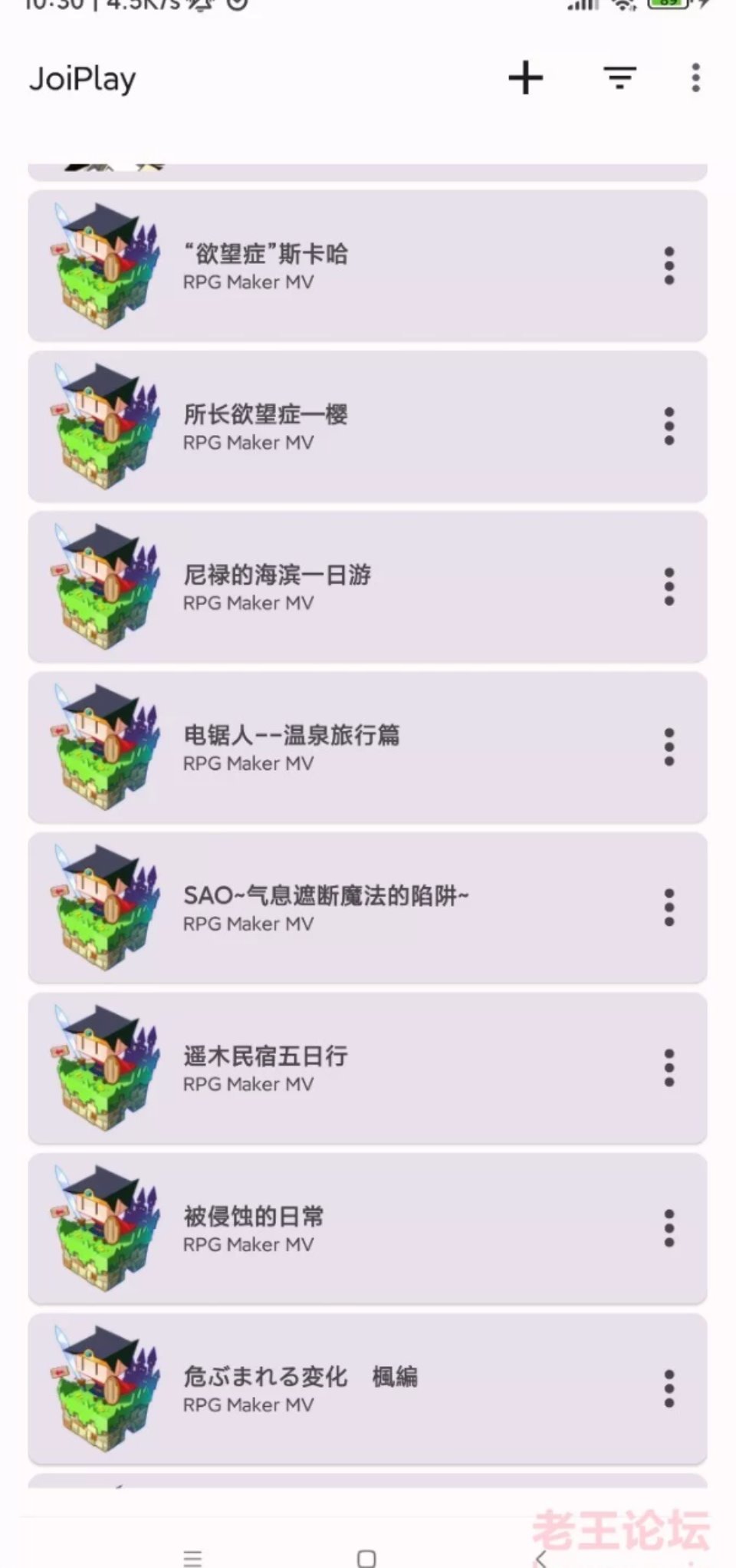Tap the three-dot menu on 尼禄的海滨一日游

pos(669,587)
